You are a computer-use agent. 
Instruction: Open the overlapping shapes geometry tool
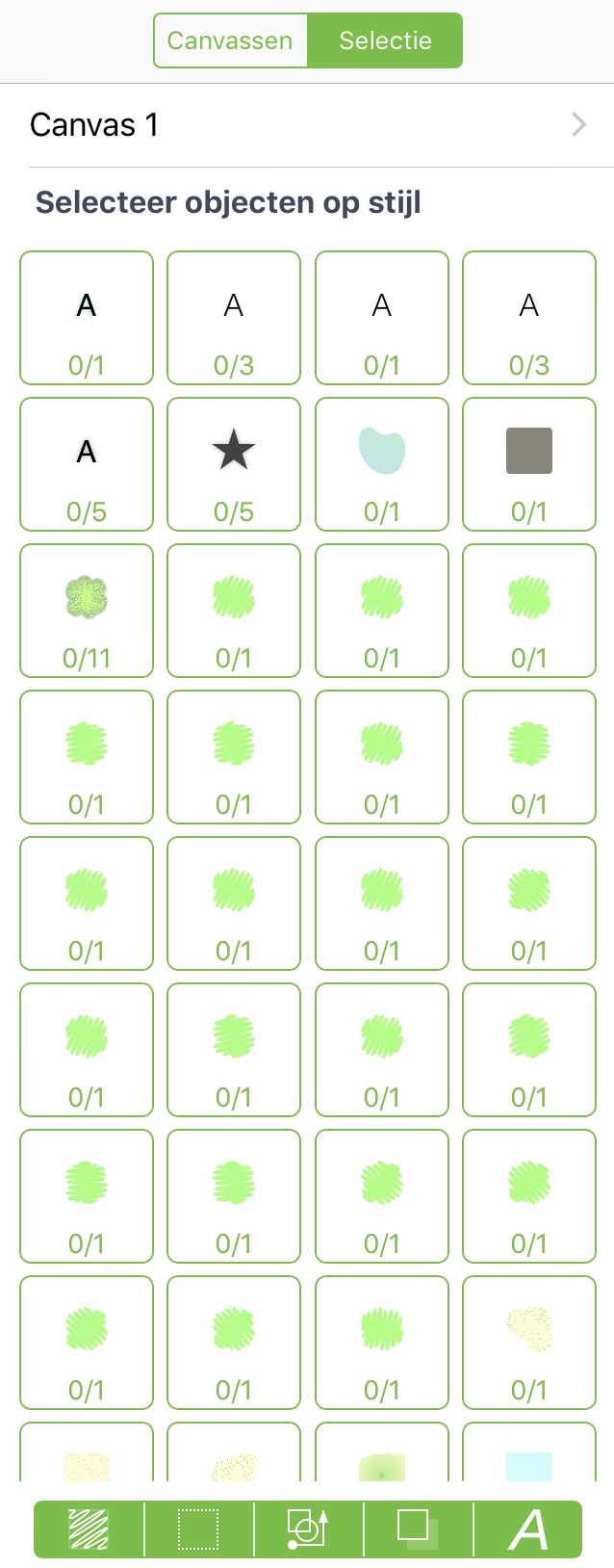[308, 1529]
